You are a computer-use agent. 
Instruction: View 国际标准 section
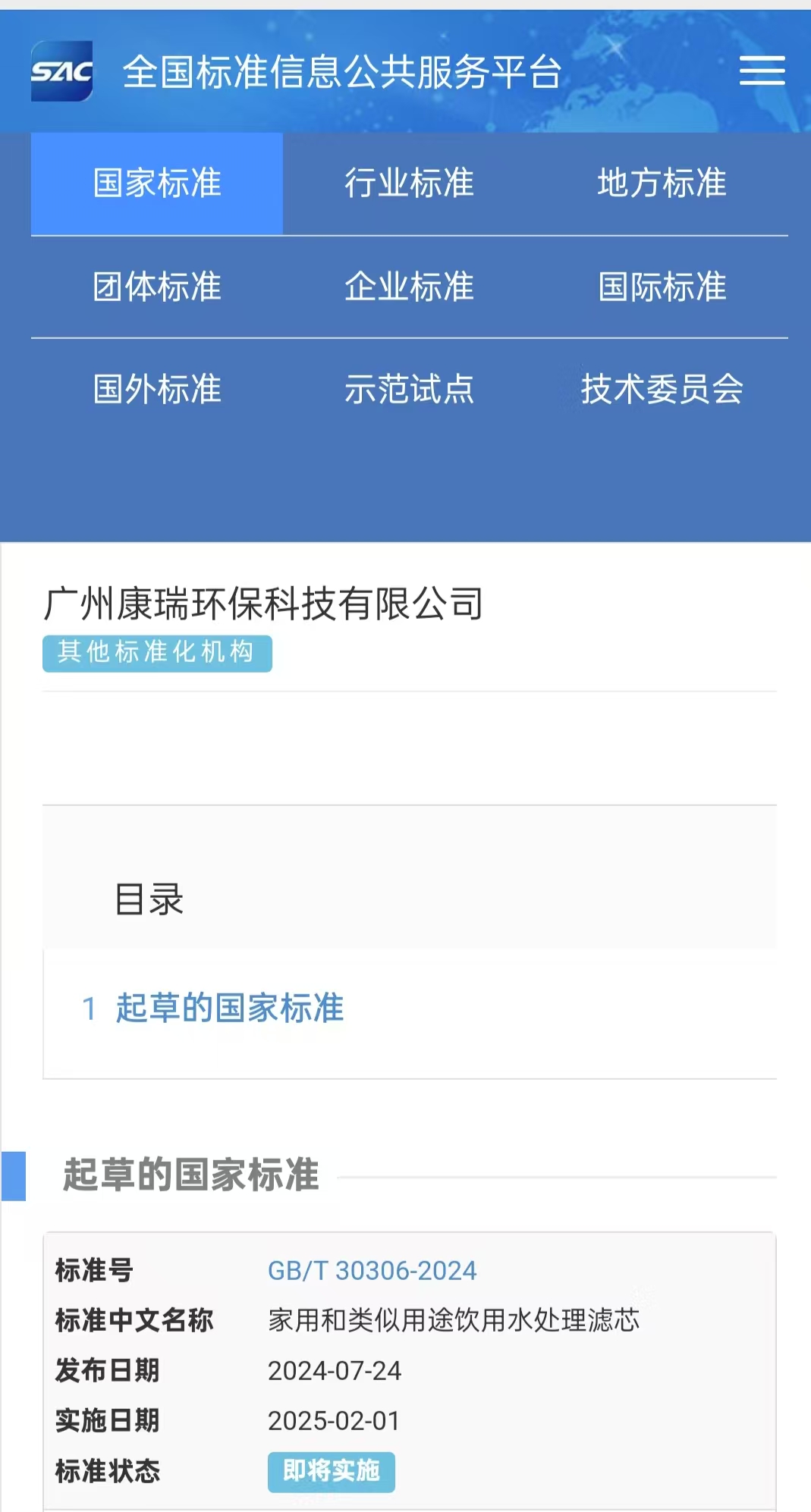[662, 287]
